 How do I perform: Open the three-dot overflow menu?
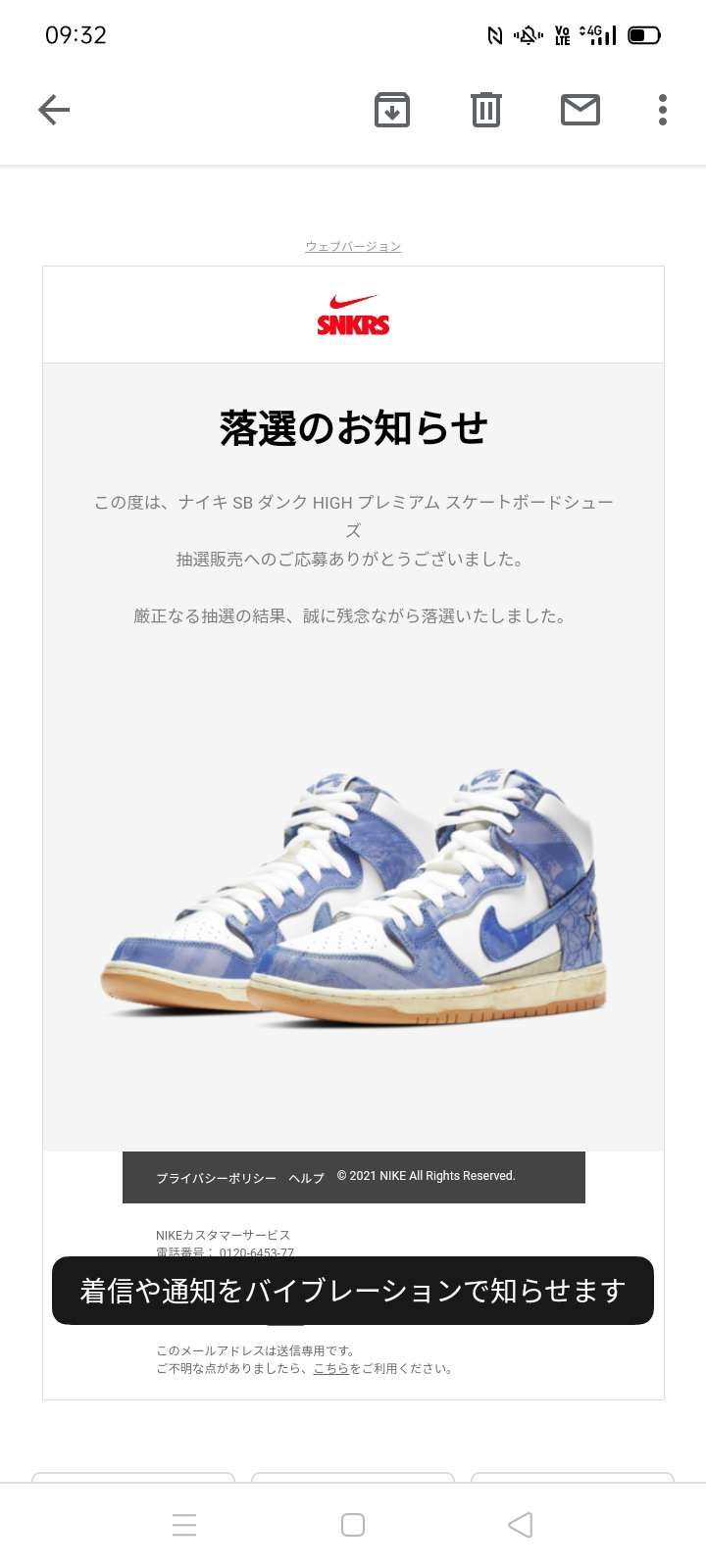pyautogui.click(x=663, y=110)
